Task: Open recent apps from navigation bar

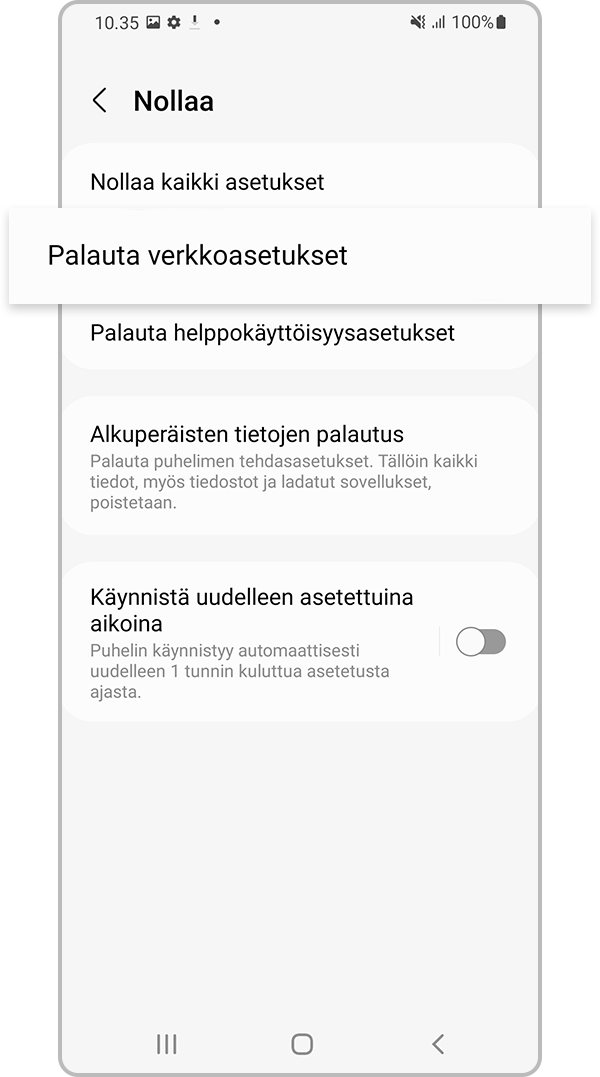Action: point(167,1044)
